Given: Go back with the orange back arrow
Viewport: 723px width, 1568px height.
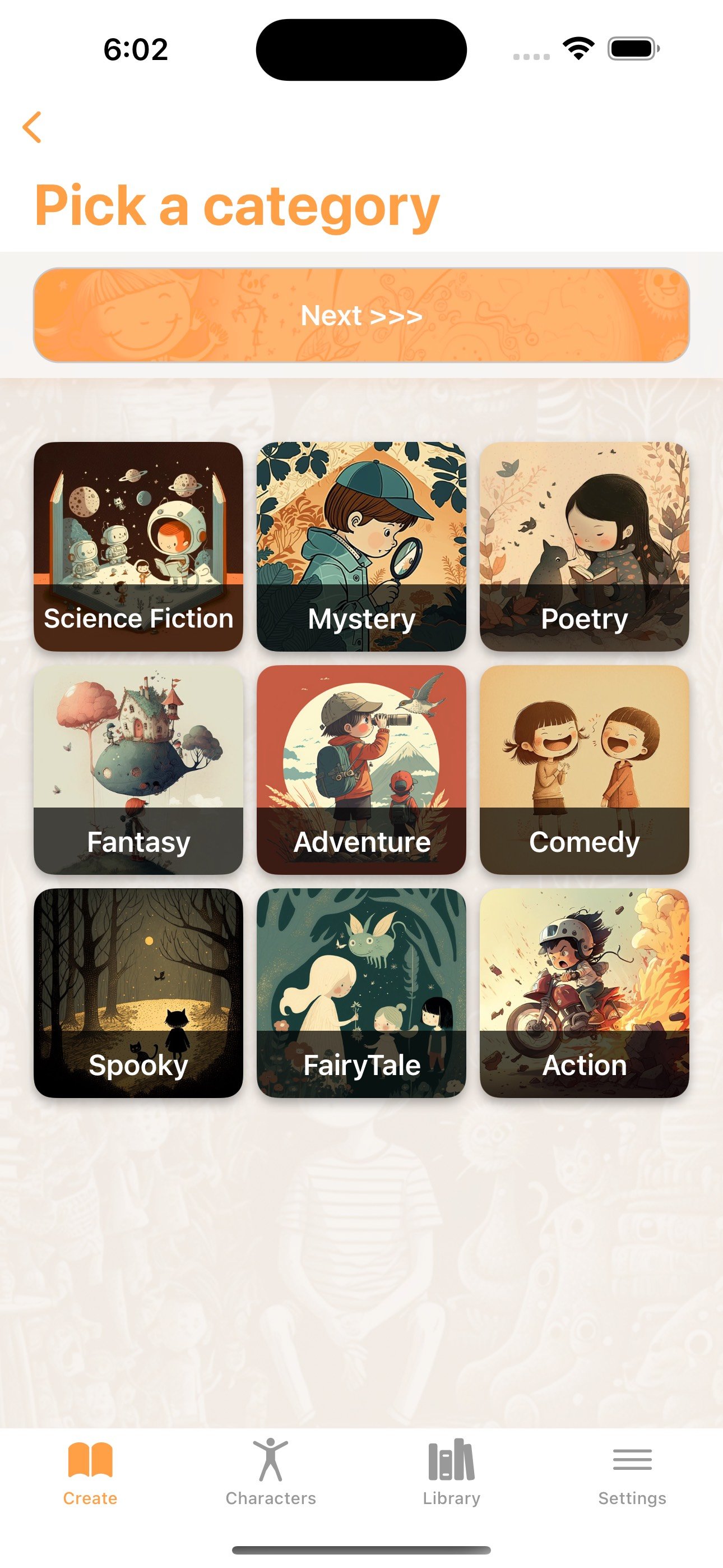Looking at the screenshot, I should 31,127.
